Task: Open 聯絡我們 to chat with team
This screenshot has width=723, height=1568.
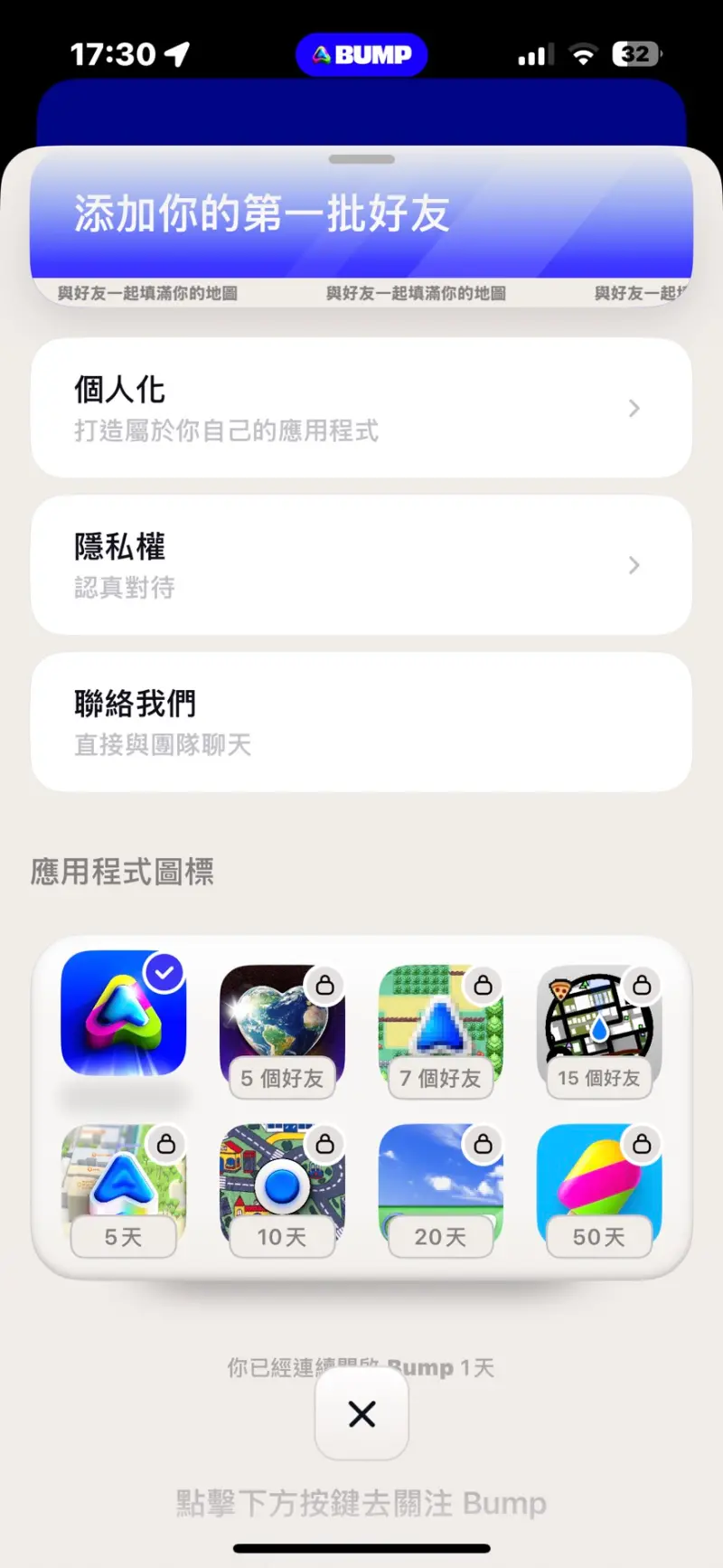Action: (361, 722)
